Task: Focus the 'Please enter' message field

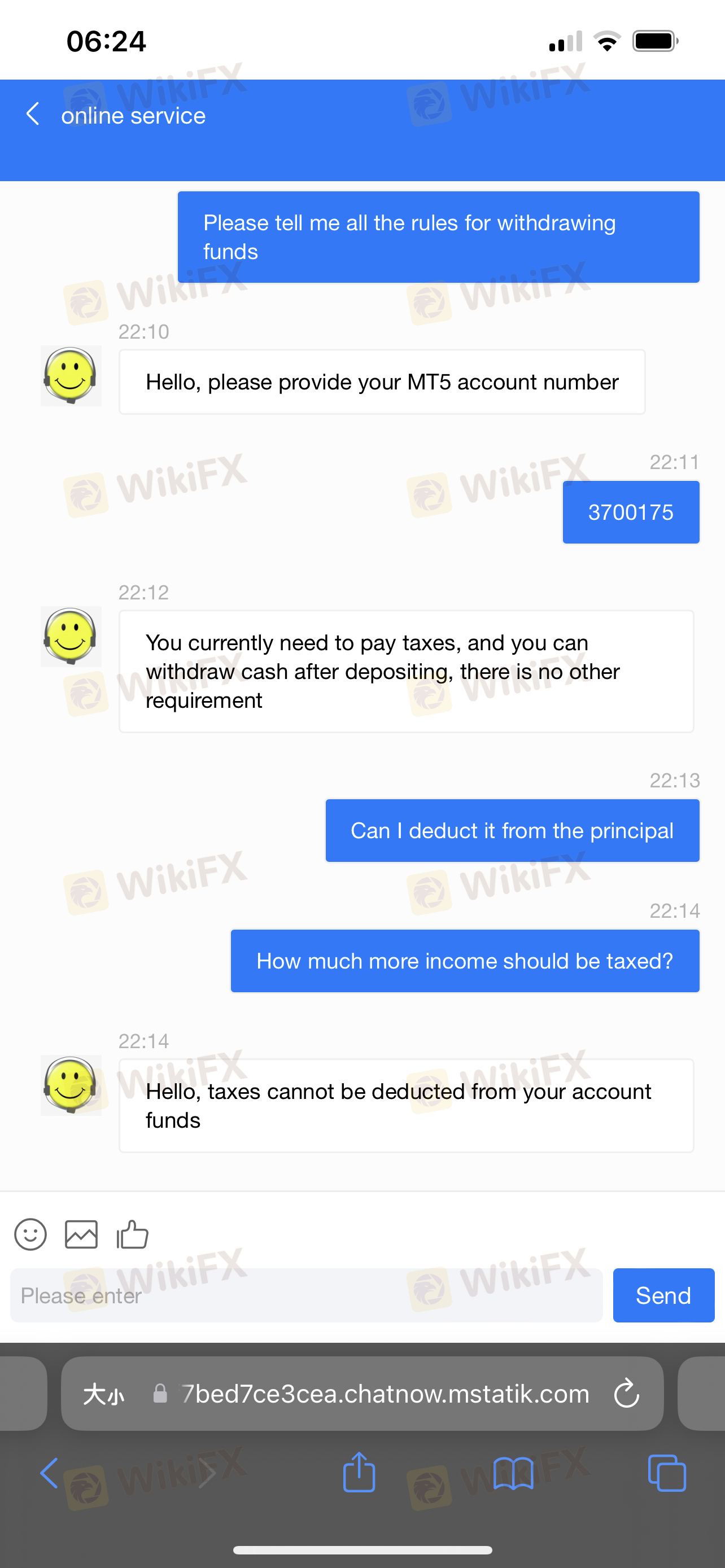Action: tap(306, 1295)
